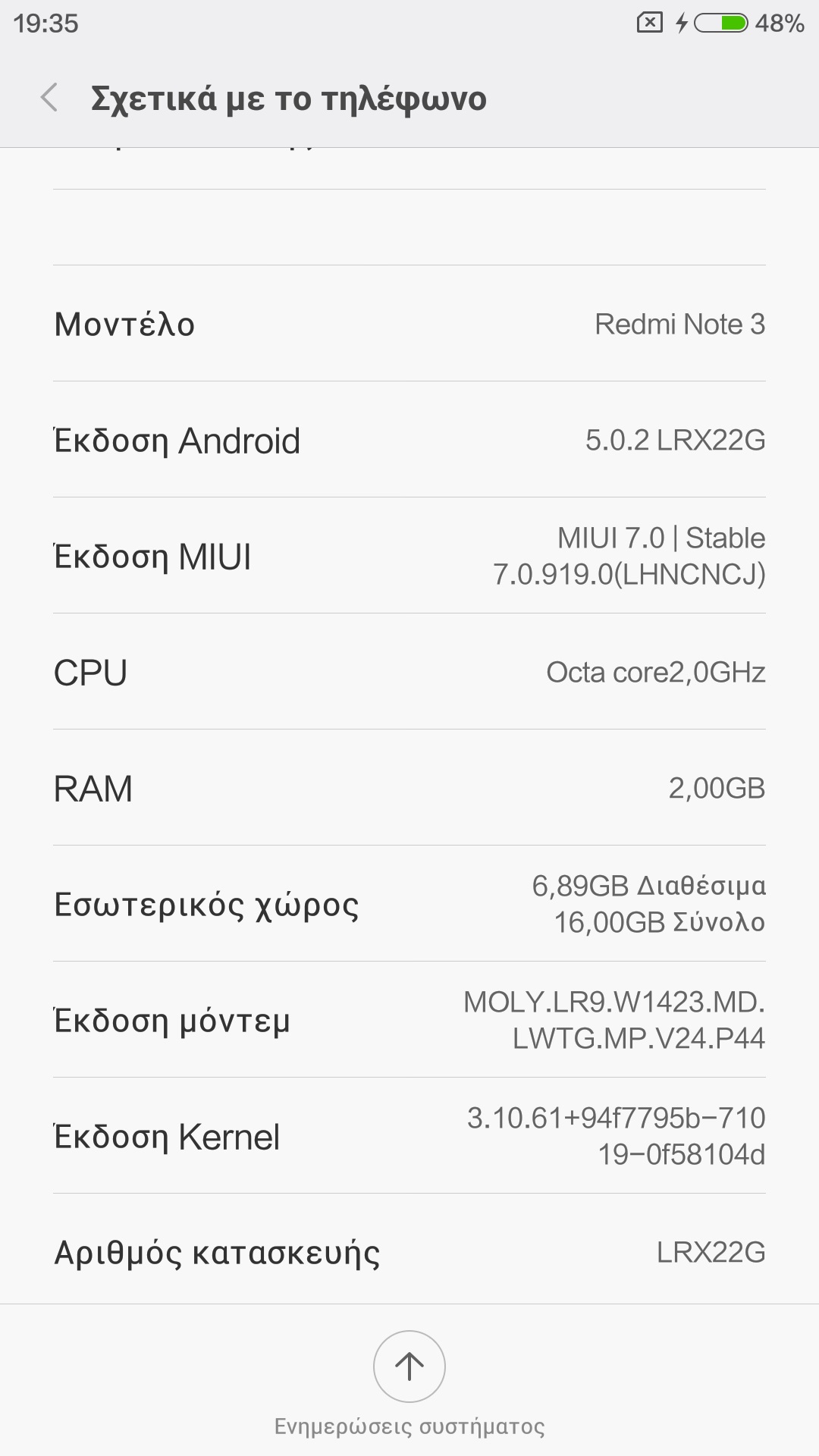This screenshot has width=819, height=1456.
Task: Go back from Σχετικά με το τηλέφωνο
Action: [49, 99]
